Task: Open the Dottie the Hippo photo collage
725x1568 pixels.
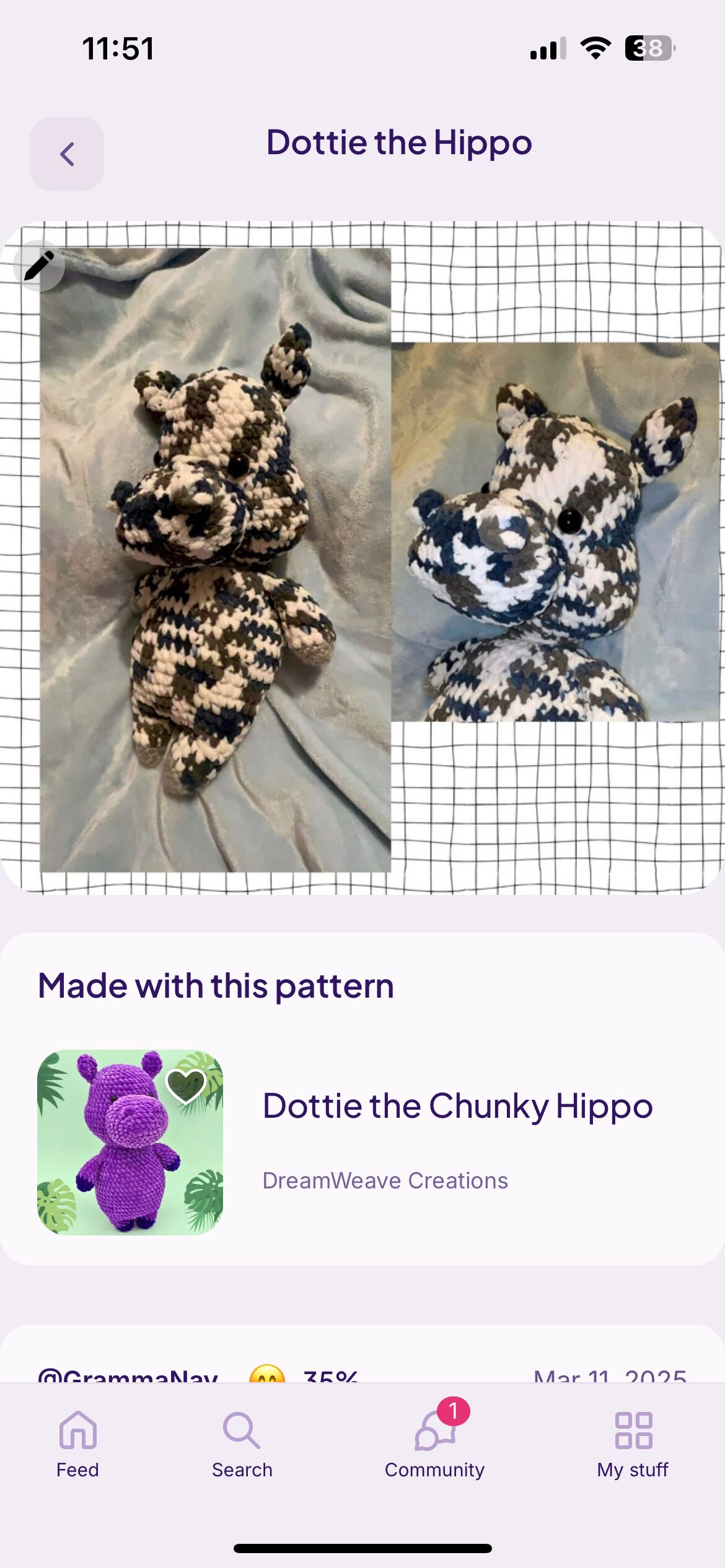Action: click(x=362, y=557)
